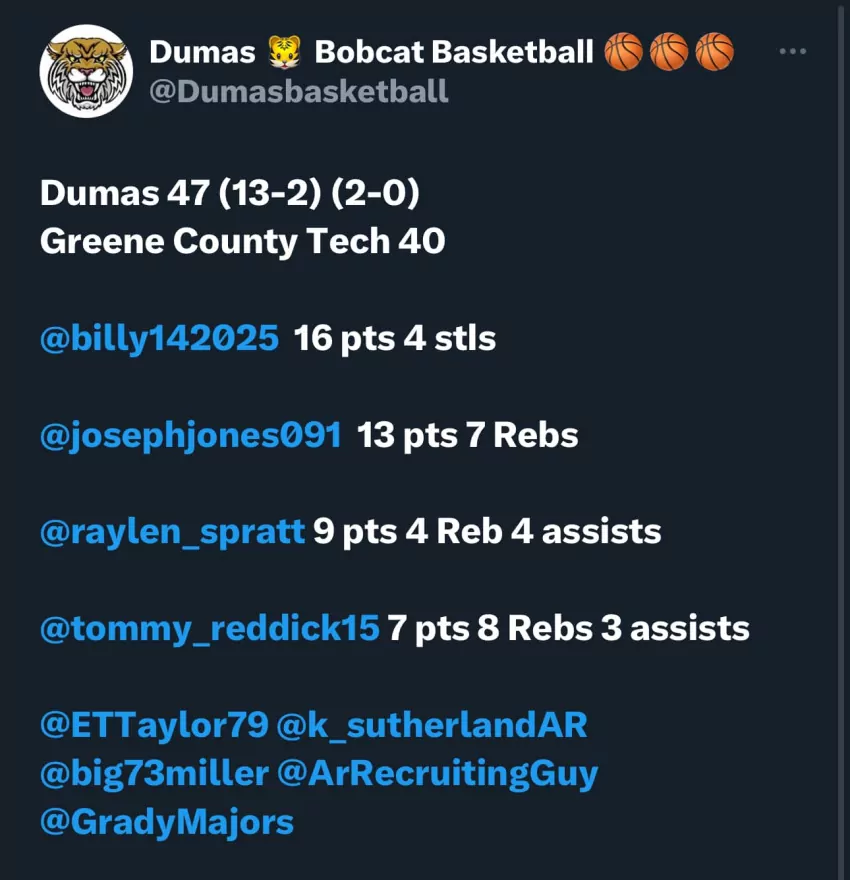The height and width of the screenshot is (880, 850).
Task: Go to @k_sutherlandAR's profile
Action: pyautogui.click(x=431, y=725)
